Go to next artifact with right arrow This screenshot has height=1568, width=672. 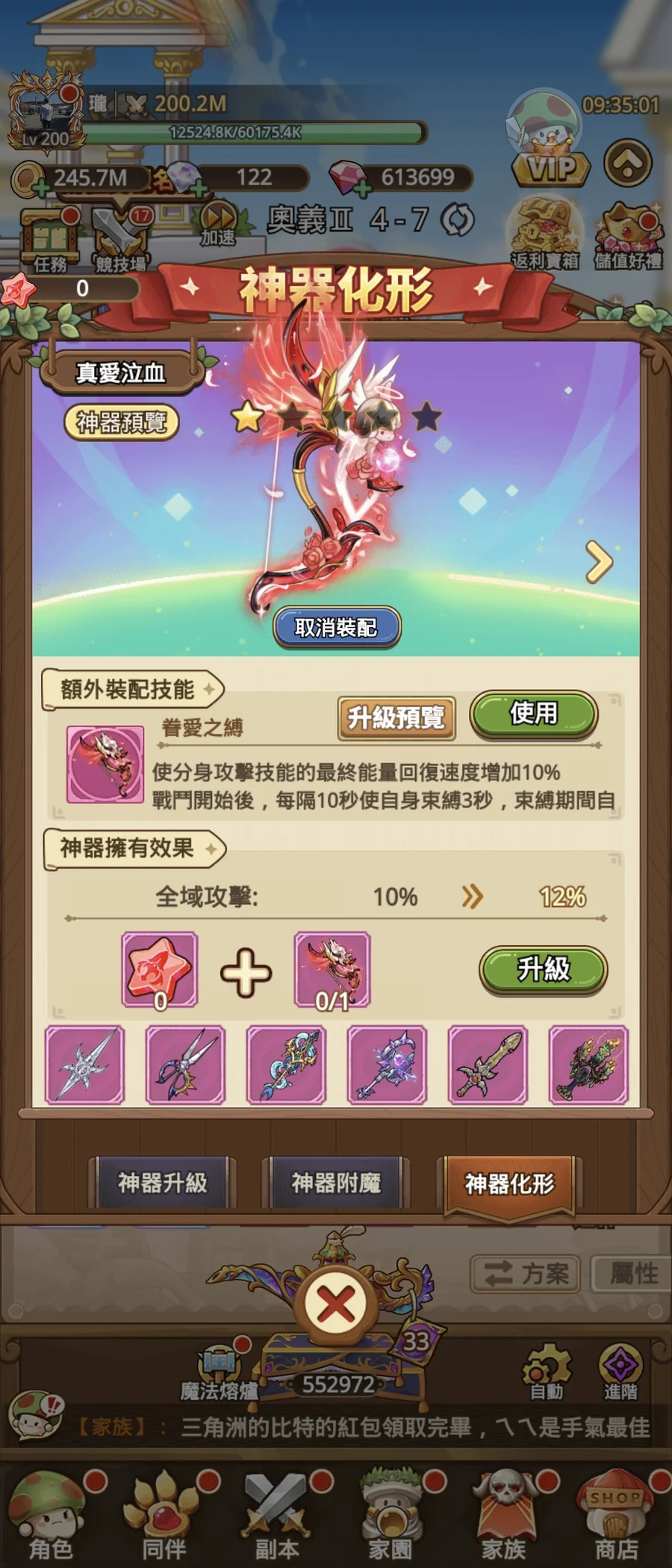[x=599, y=561]
